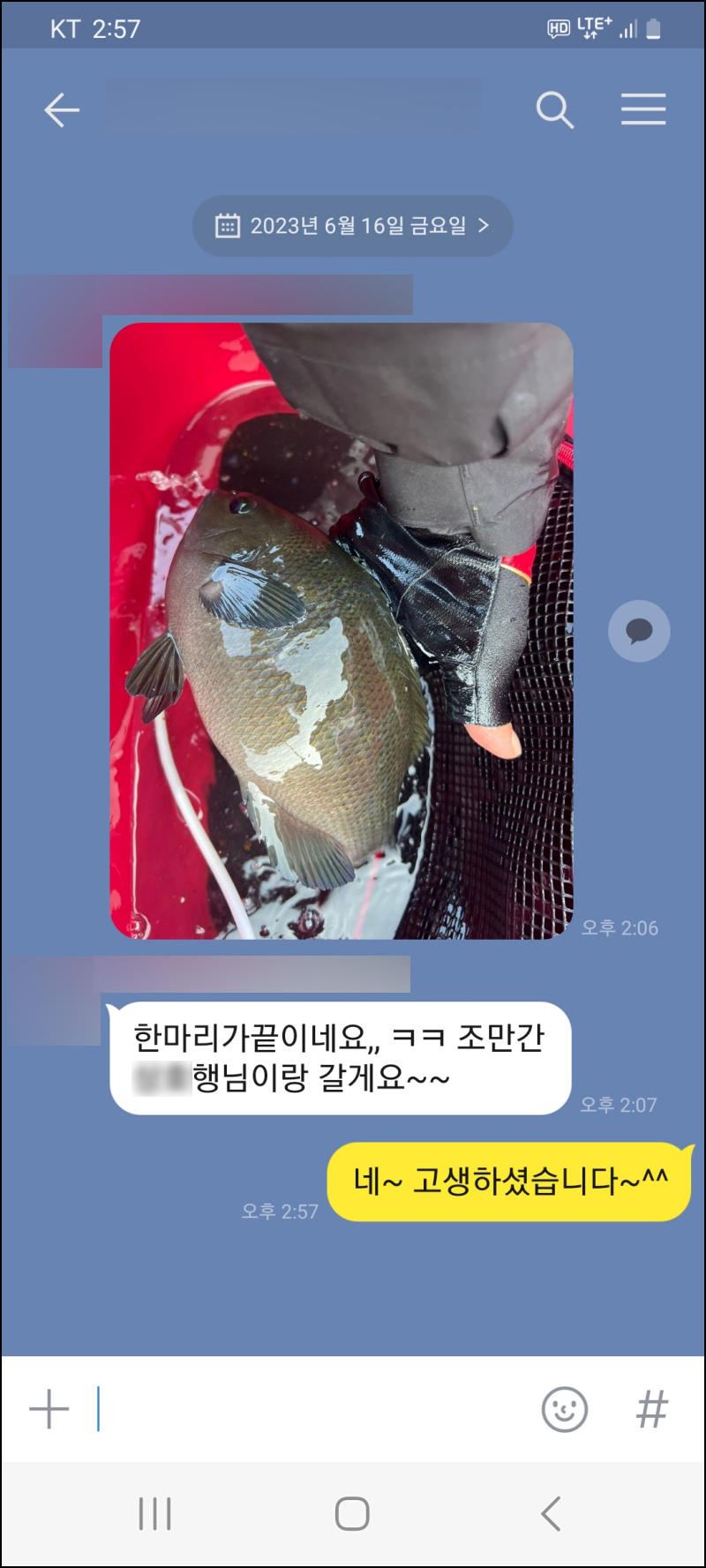Tap the reply bubble beside the photo
Screen dimensions: 706x1568
click(x=639, y=631)
